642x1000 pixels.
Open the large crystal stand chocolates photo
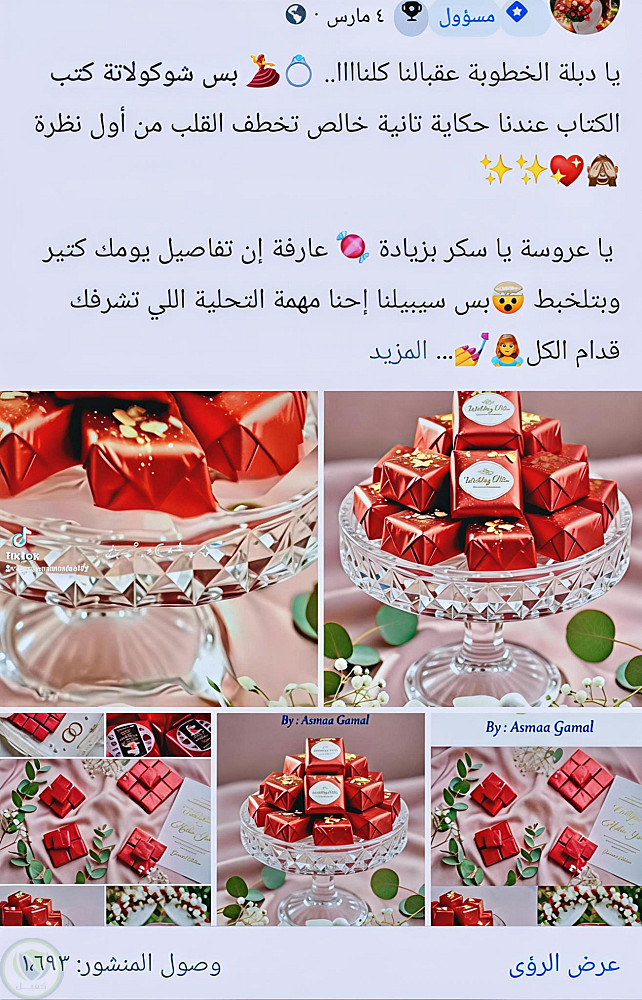coord(483,548)
